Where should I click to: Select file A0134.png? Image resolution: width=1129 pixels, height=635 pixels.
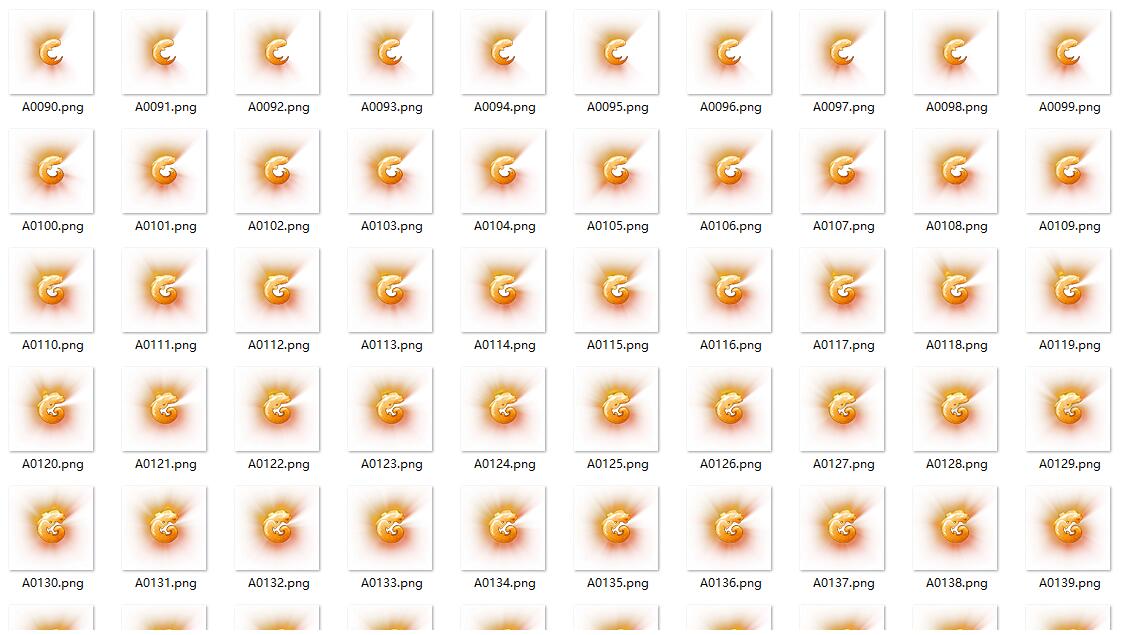503,528
